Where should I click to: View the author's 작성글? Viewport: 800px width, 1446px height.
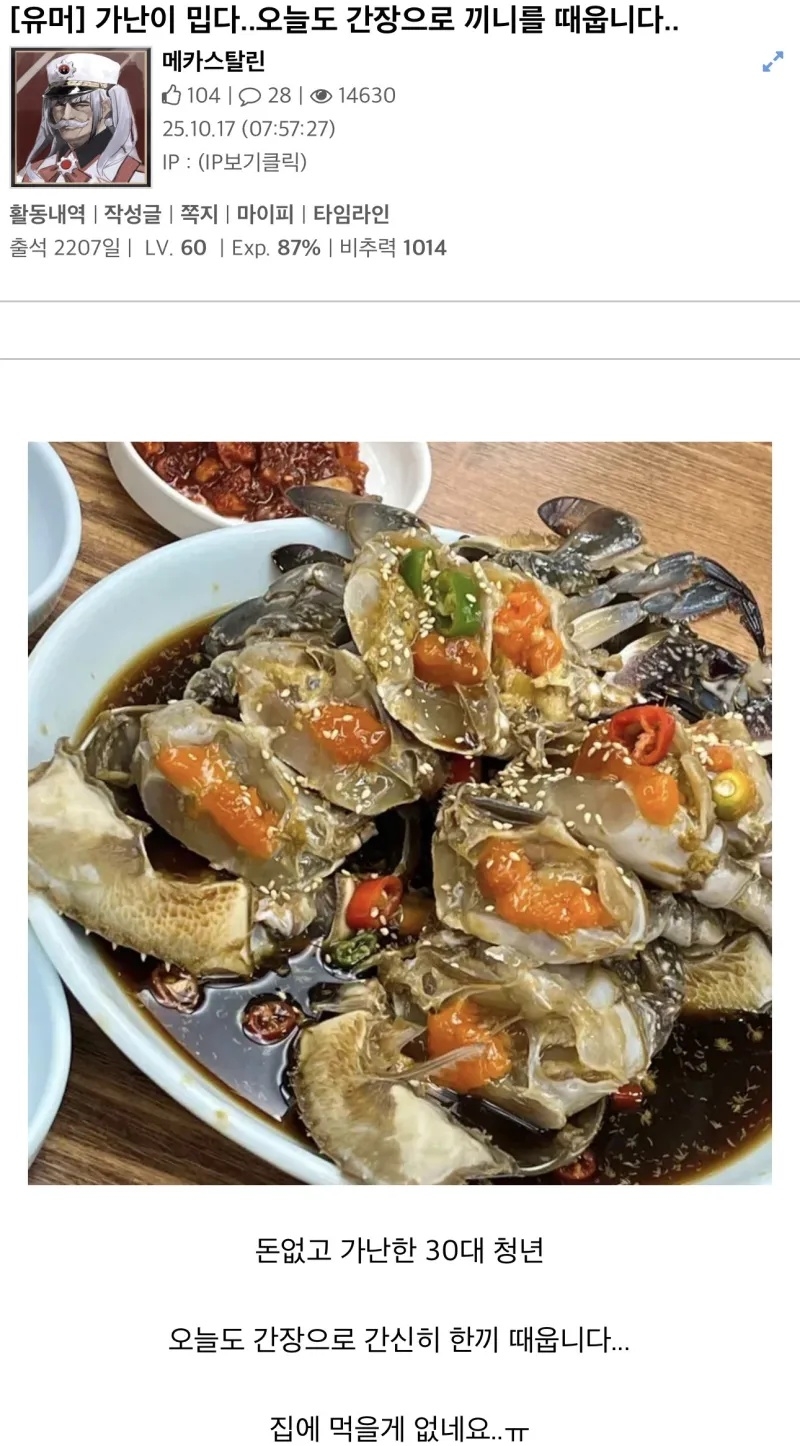[132, 214]
